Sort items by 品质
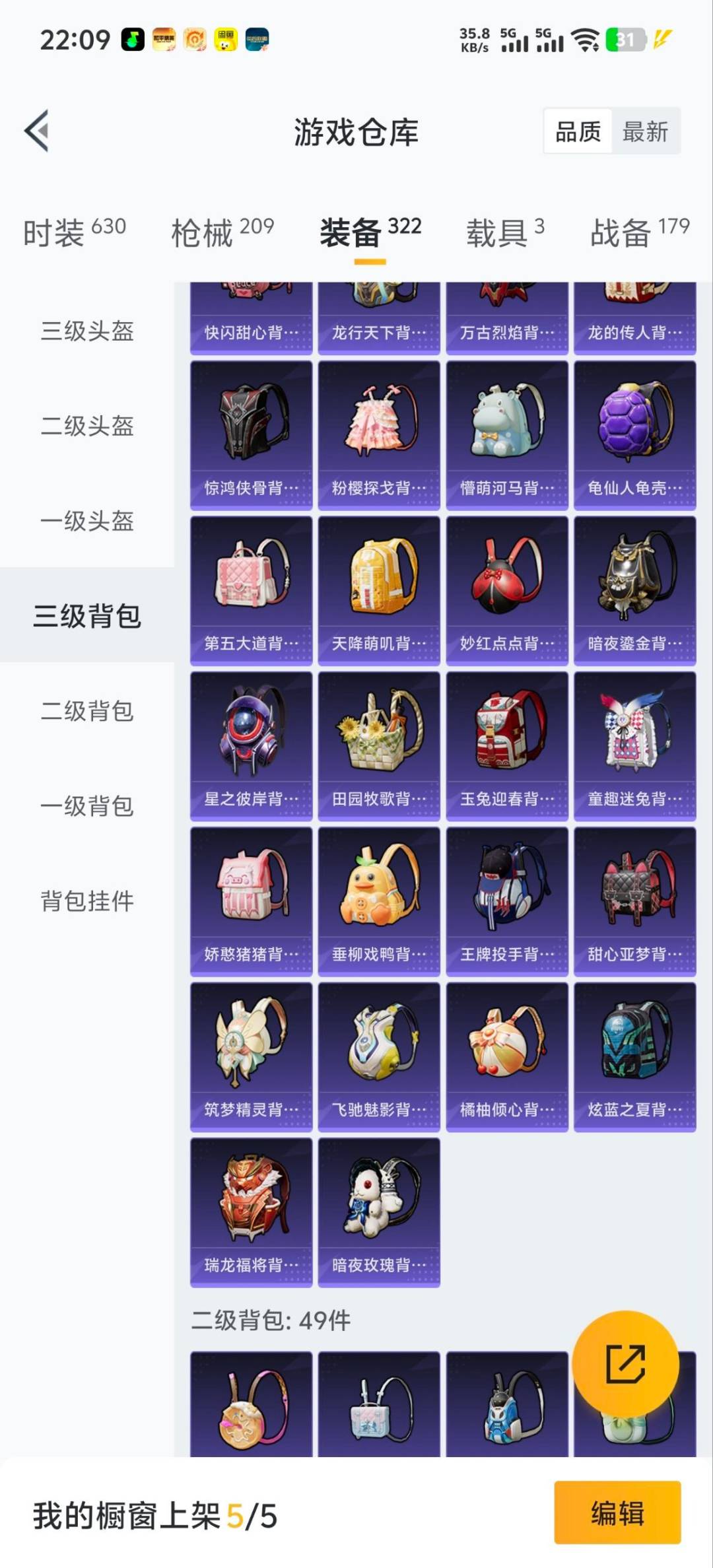Viewport: 713px width, 1568px height. [x=578, y=131]
